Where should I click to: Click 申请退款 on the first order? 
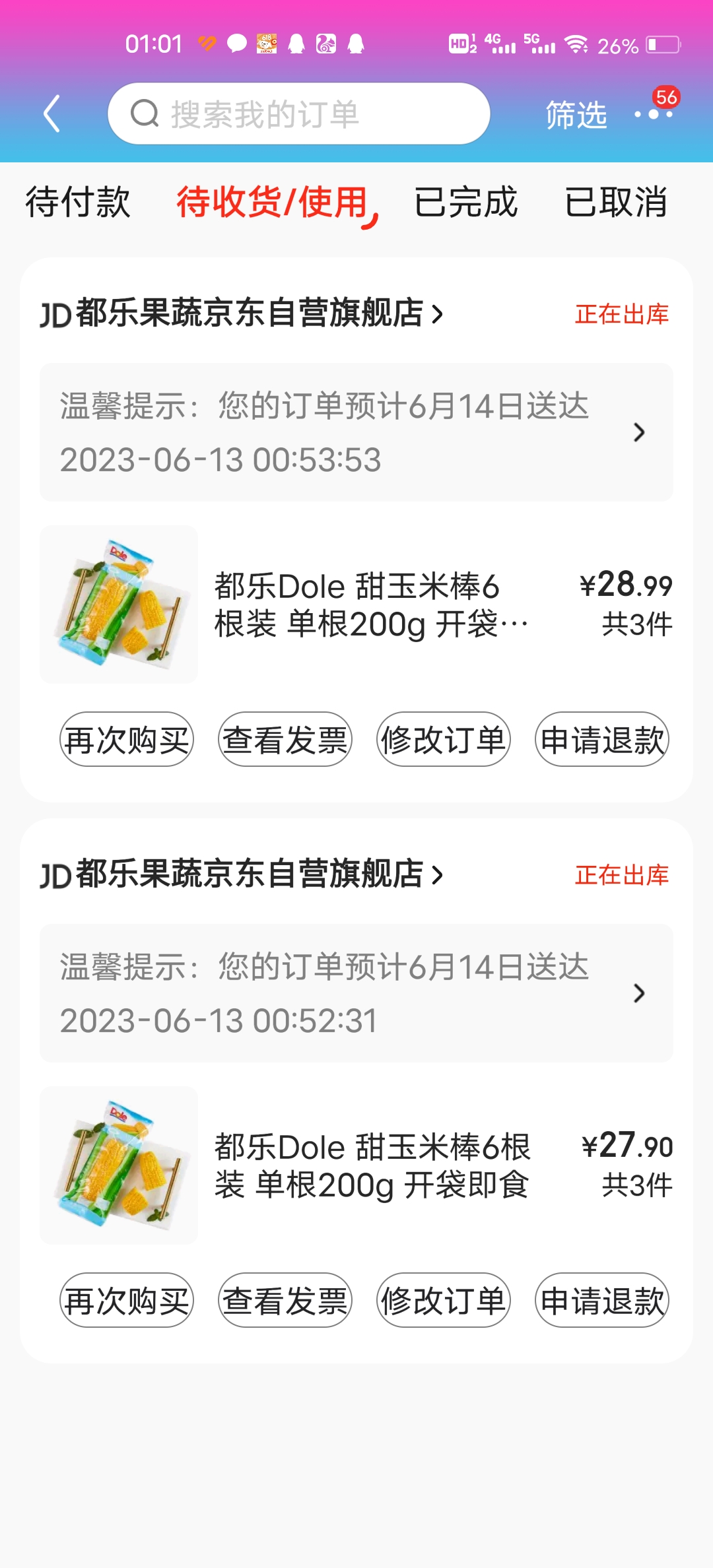point(602,739)
